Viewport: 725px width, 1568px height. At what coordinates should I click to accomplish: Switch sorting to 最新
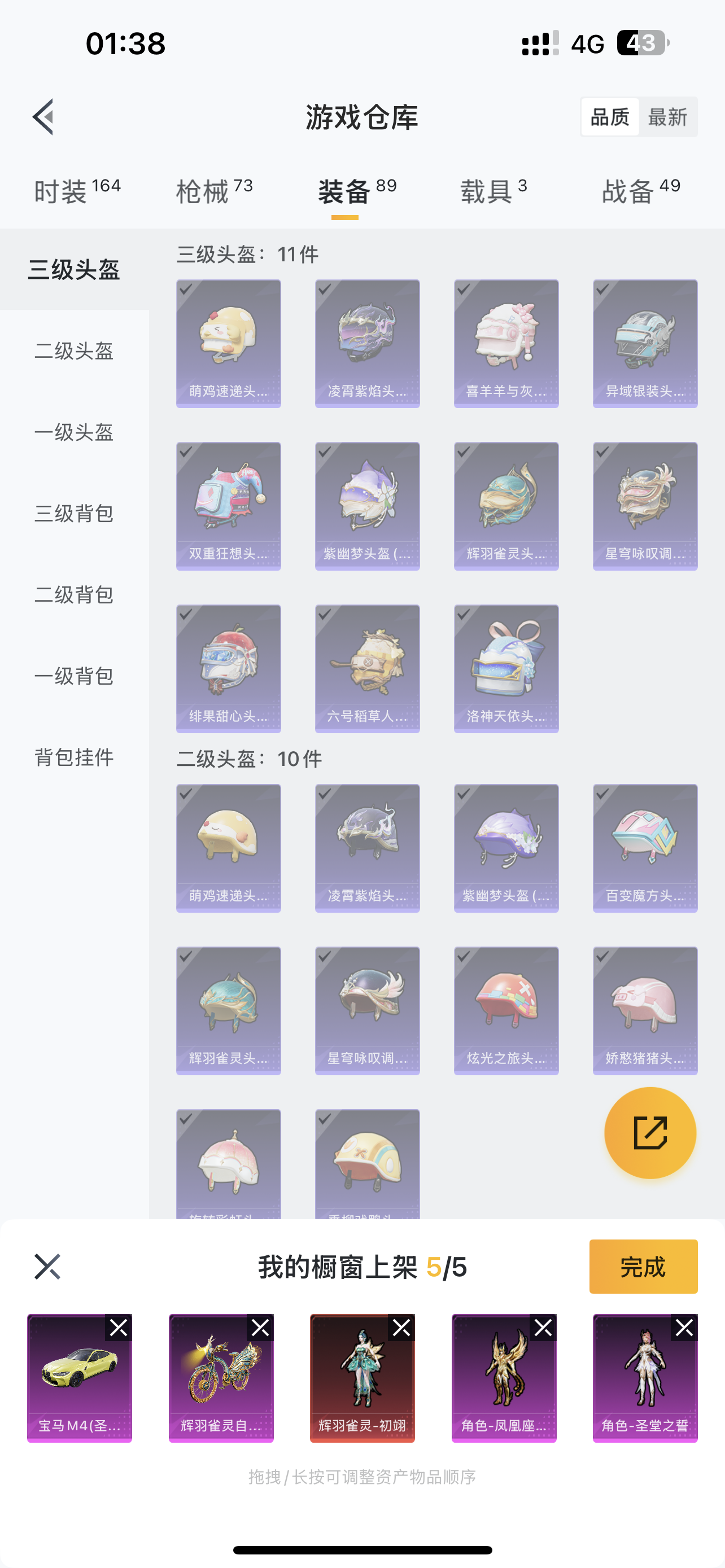(669, 116)
